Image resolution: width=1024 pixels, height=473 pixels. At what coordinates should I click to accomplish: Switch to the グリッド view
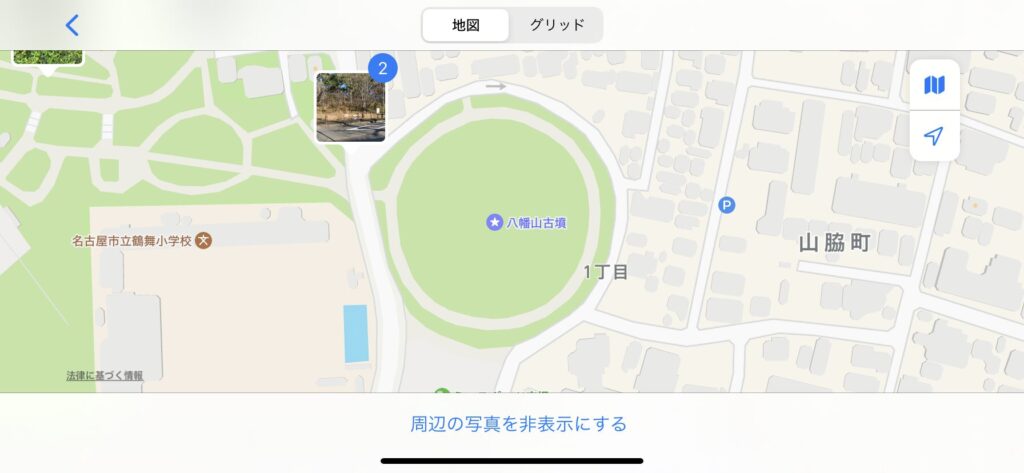557,25
